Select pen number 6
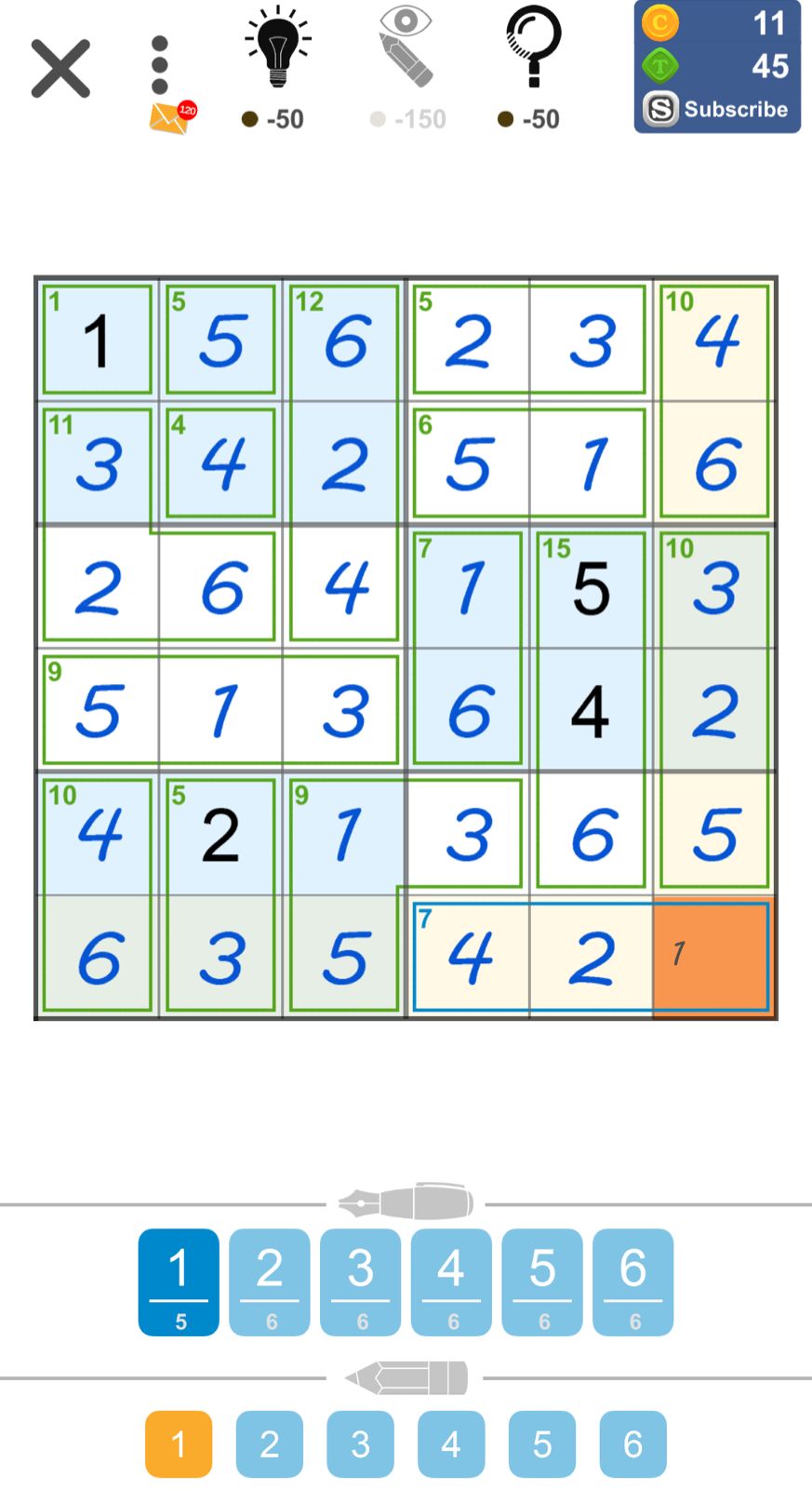This screenshot has width=812, height=1489. point(632,1281)
